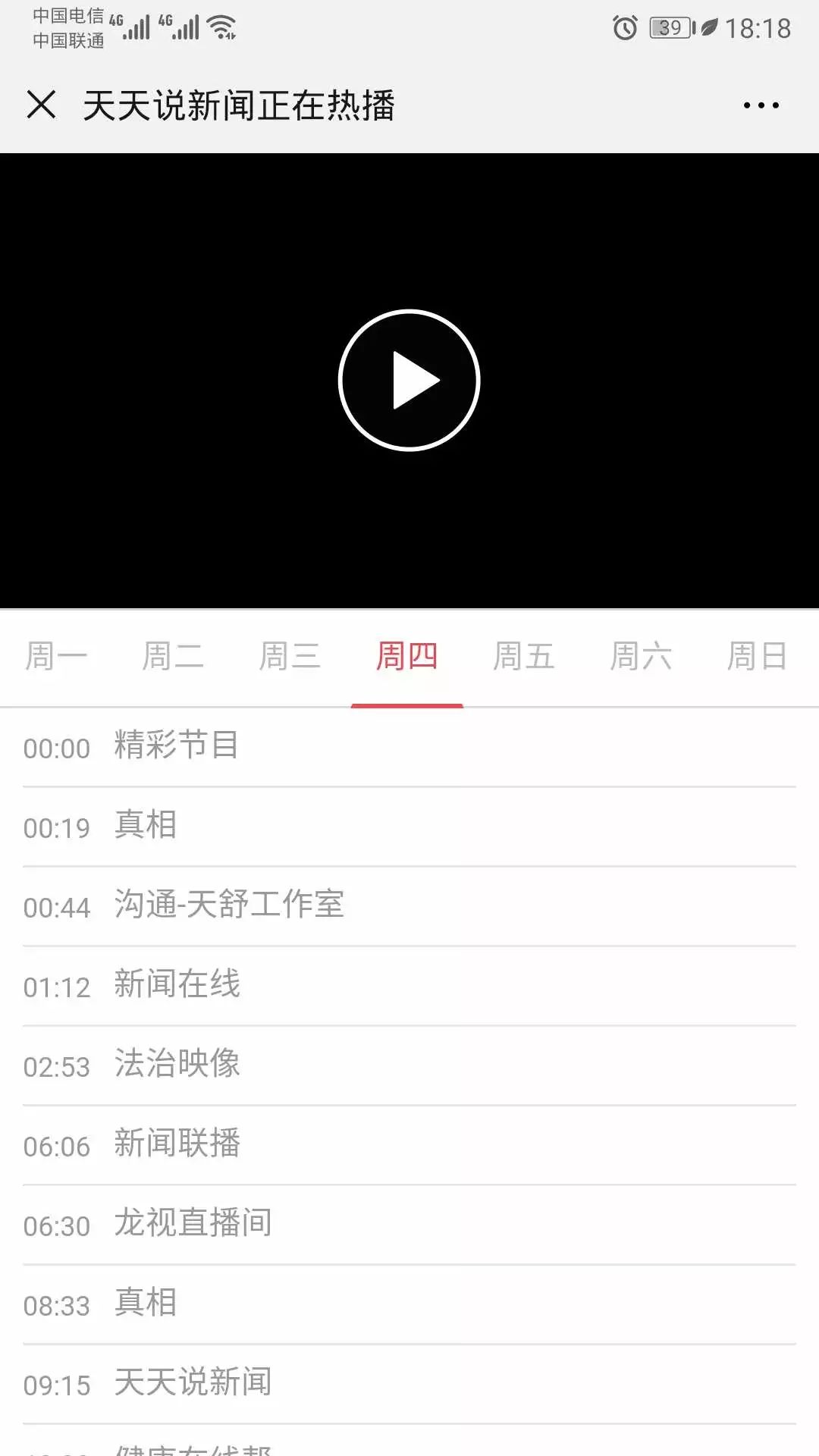Open the 周日 tab

(x=758, y=657)
